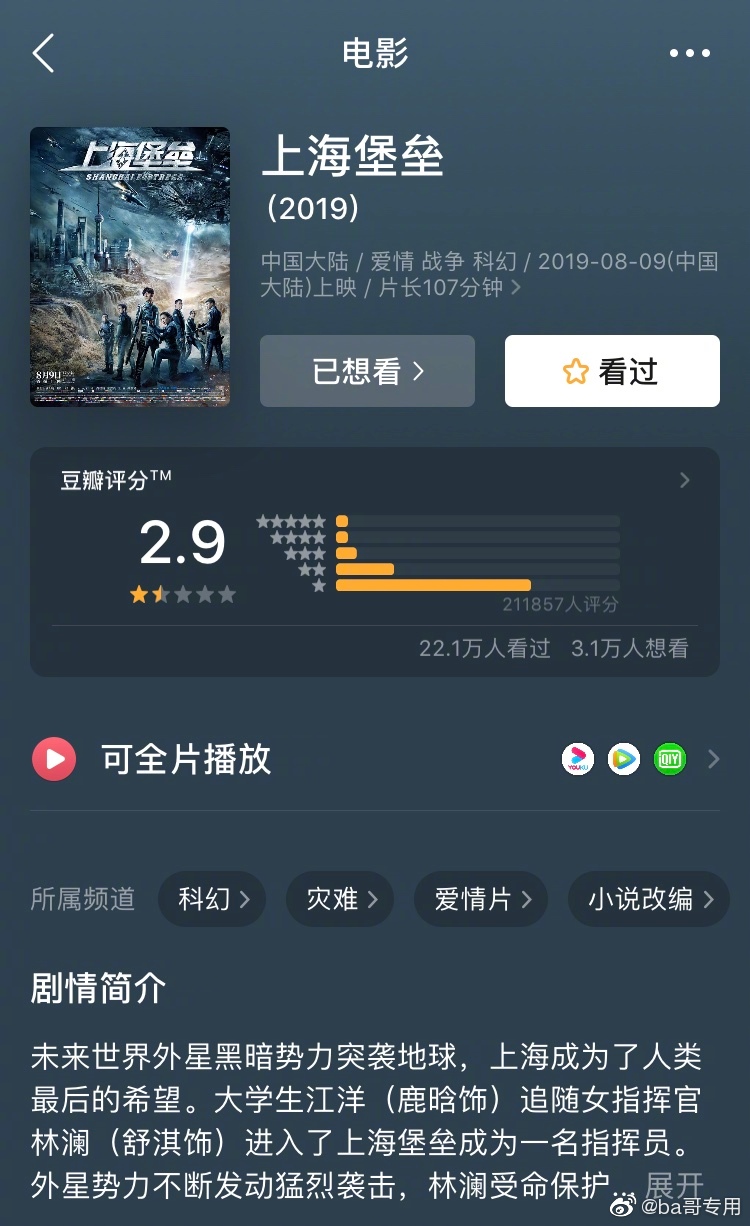Open the 豆瓣评分 rating details card

click(x=375, y=561)
